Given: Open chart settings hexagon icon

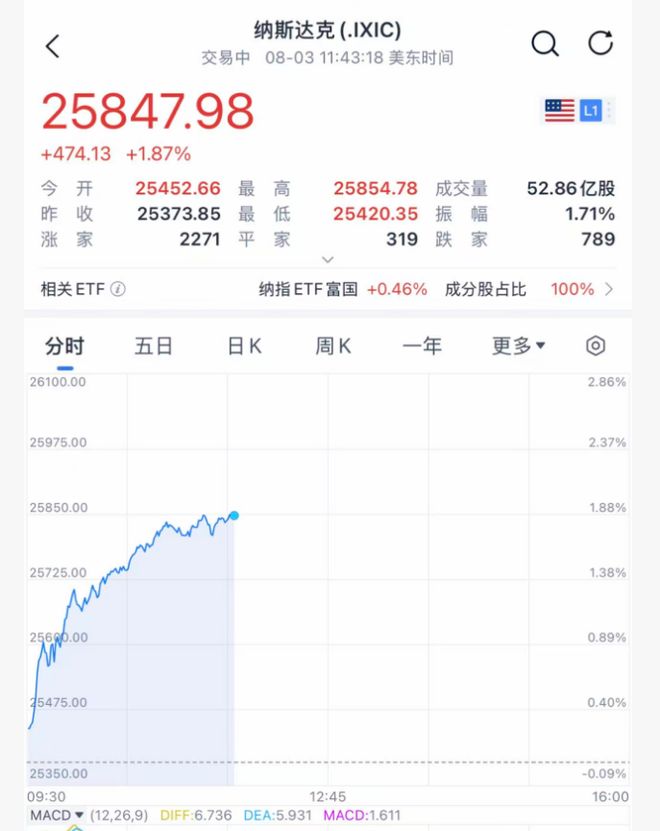Looking at the screenshot, I should click(595, 346).
